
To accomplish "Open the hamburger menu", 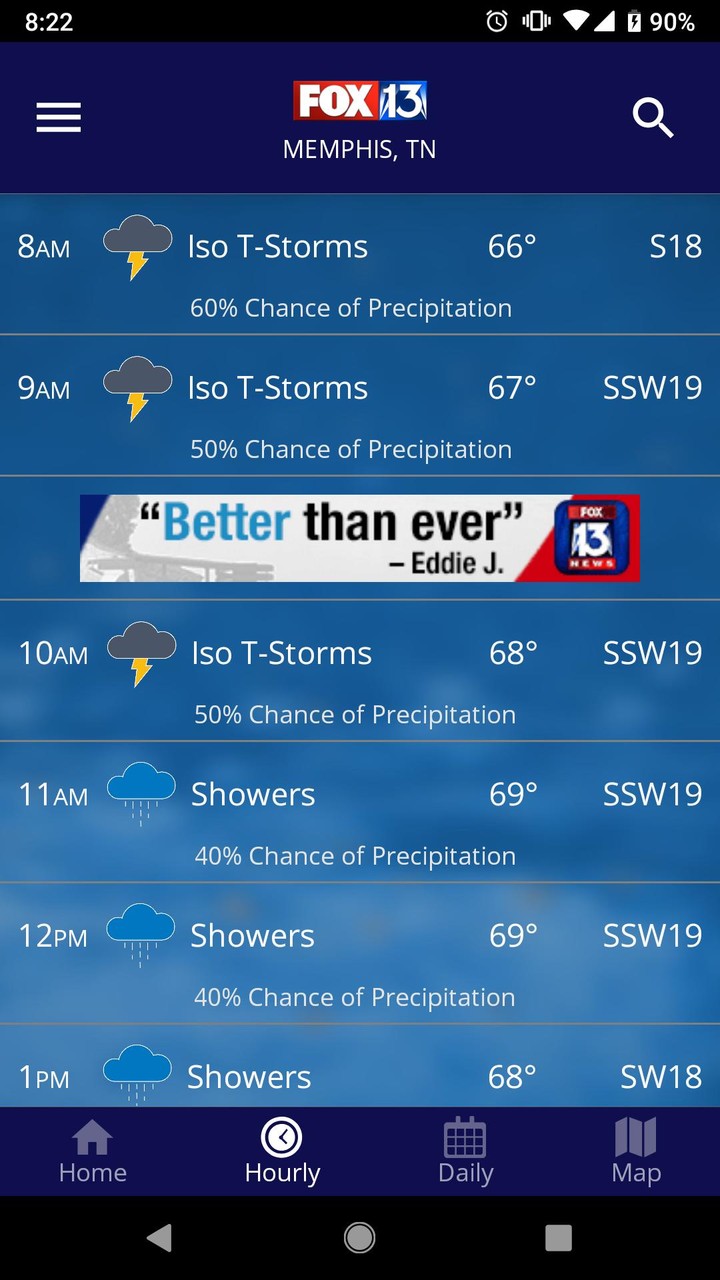I will pyautogui.click(x=59, y=119).
